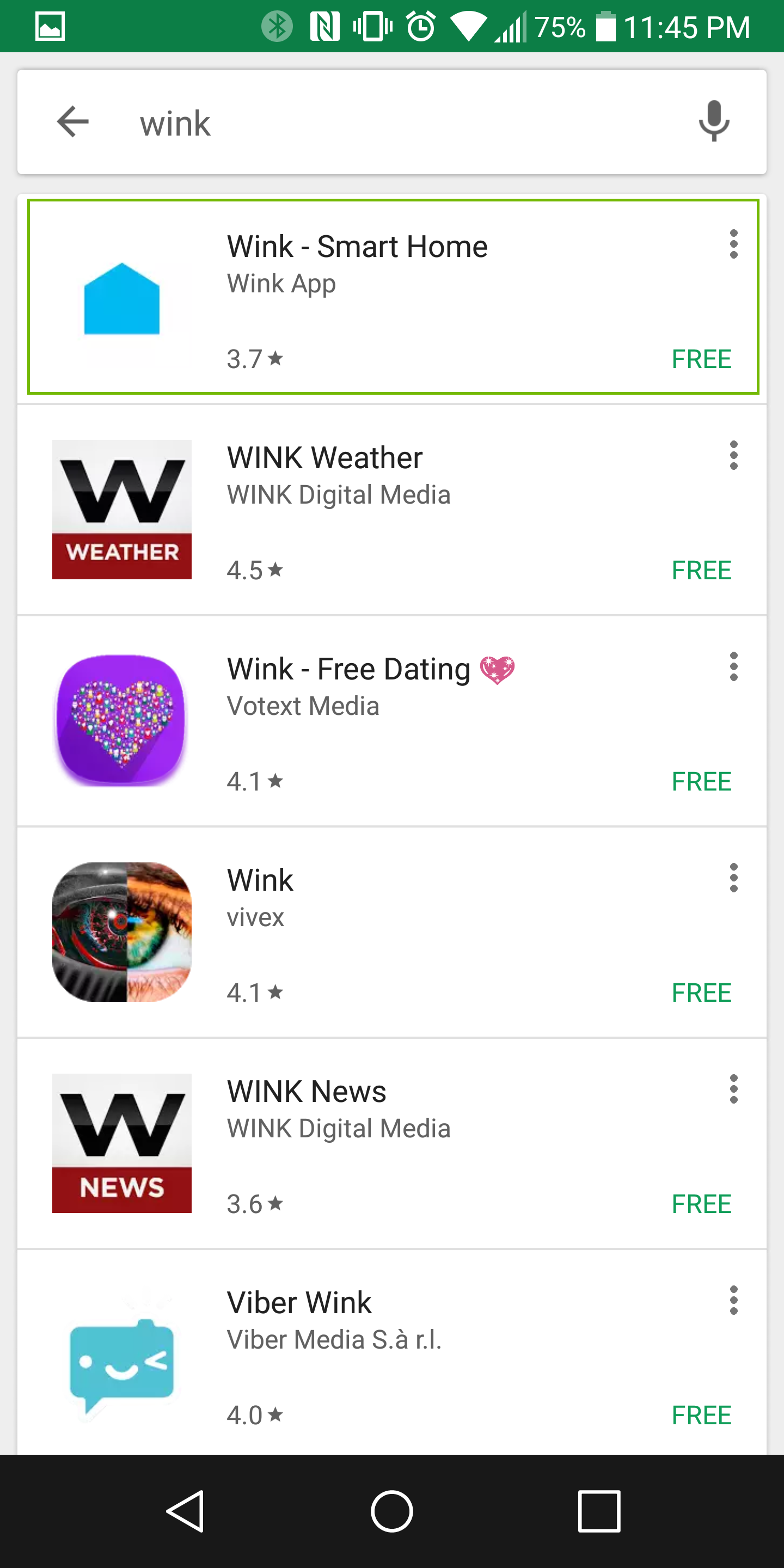The width and height of the screenshot is (784, 1568).
Task: Tap the search text field showing wink
Action: (x=365, y=122)
